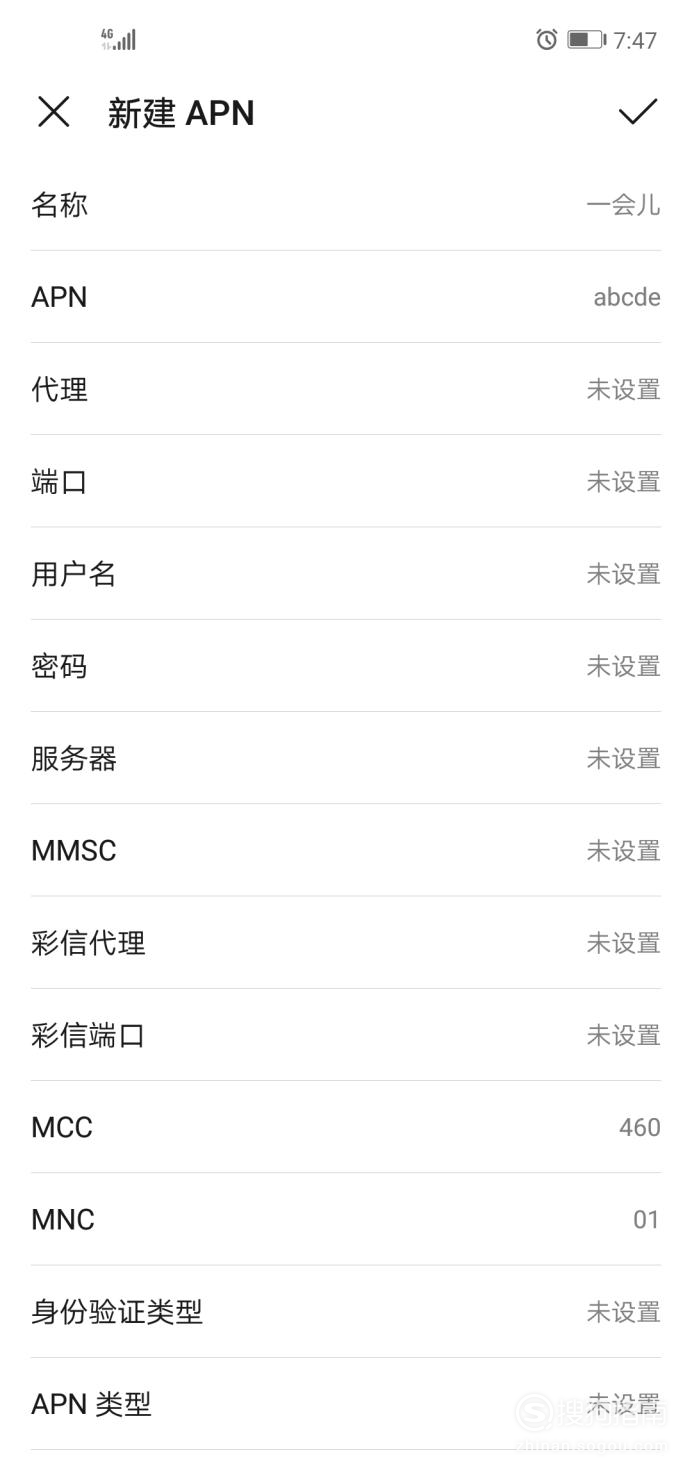Image resolution: width=692 pixels, height=1480 pixels.
Task: Open the 彩信端口 setting
Action: click(346, 1034)
